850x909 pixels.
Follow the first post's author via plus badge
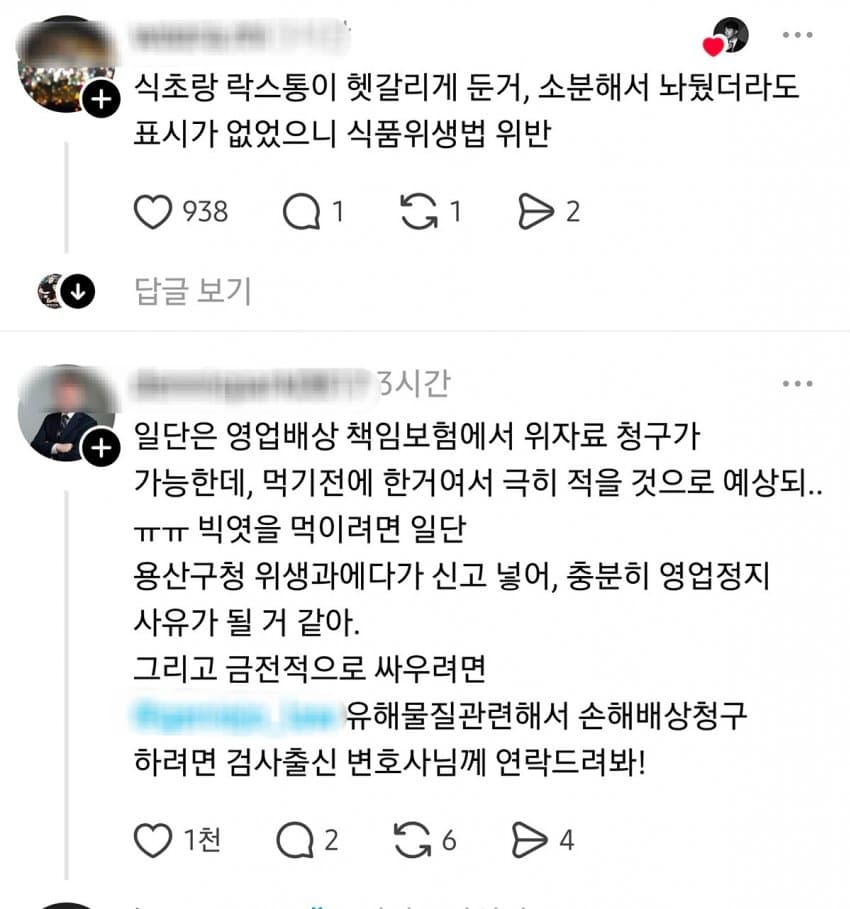coord(99,100)
